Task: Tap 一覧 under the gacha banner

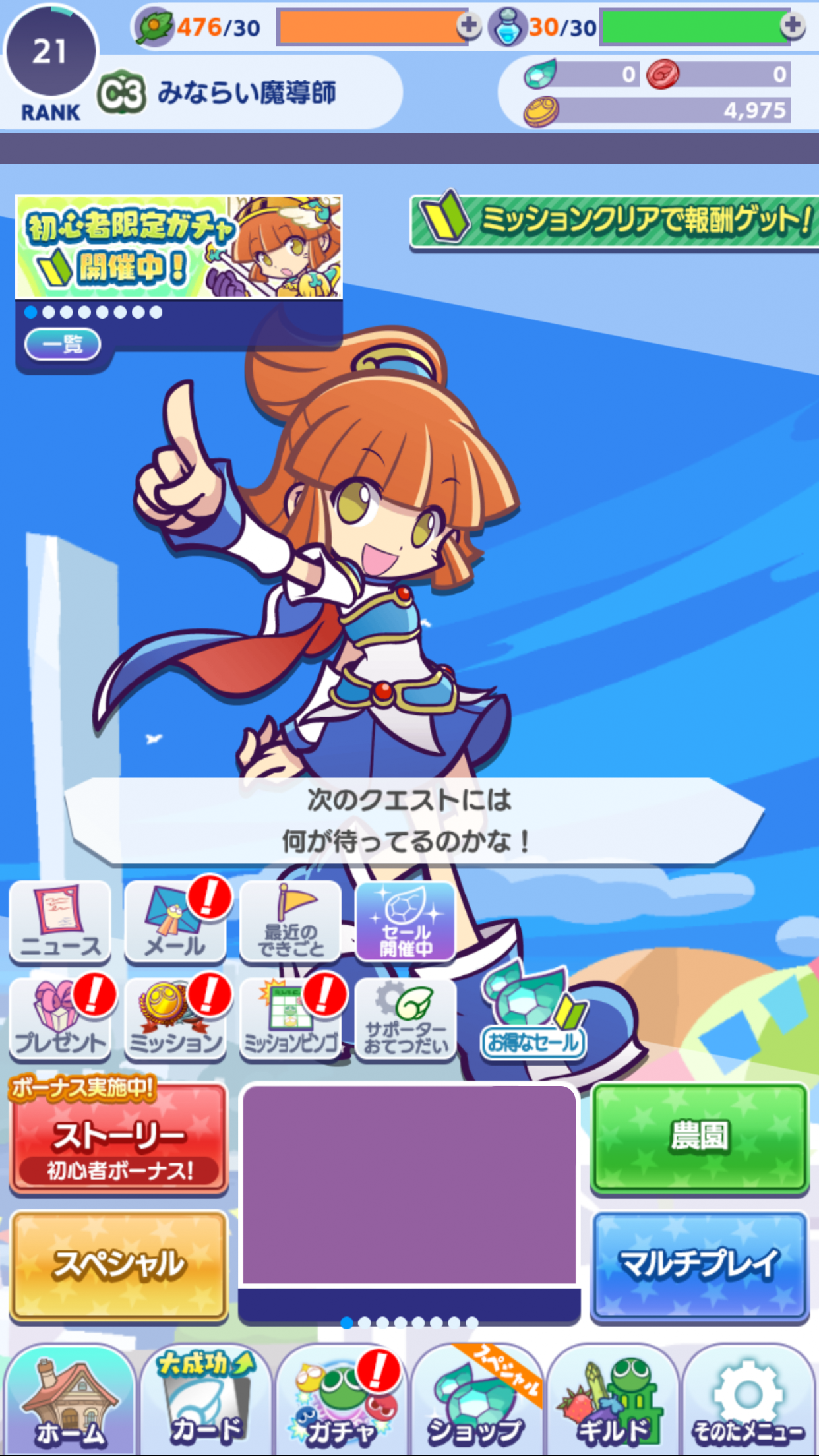Action: (61, 344)
